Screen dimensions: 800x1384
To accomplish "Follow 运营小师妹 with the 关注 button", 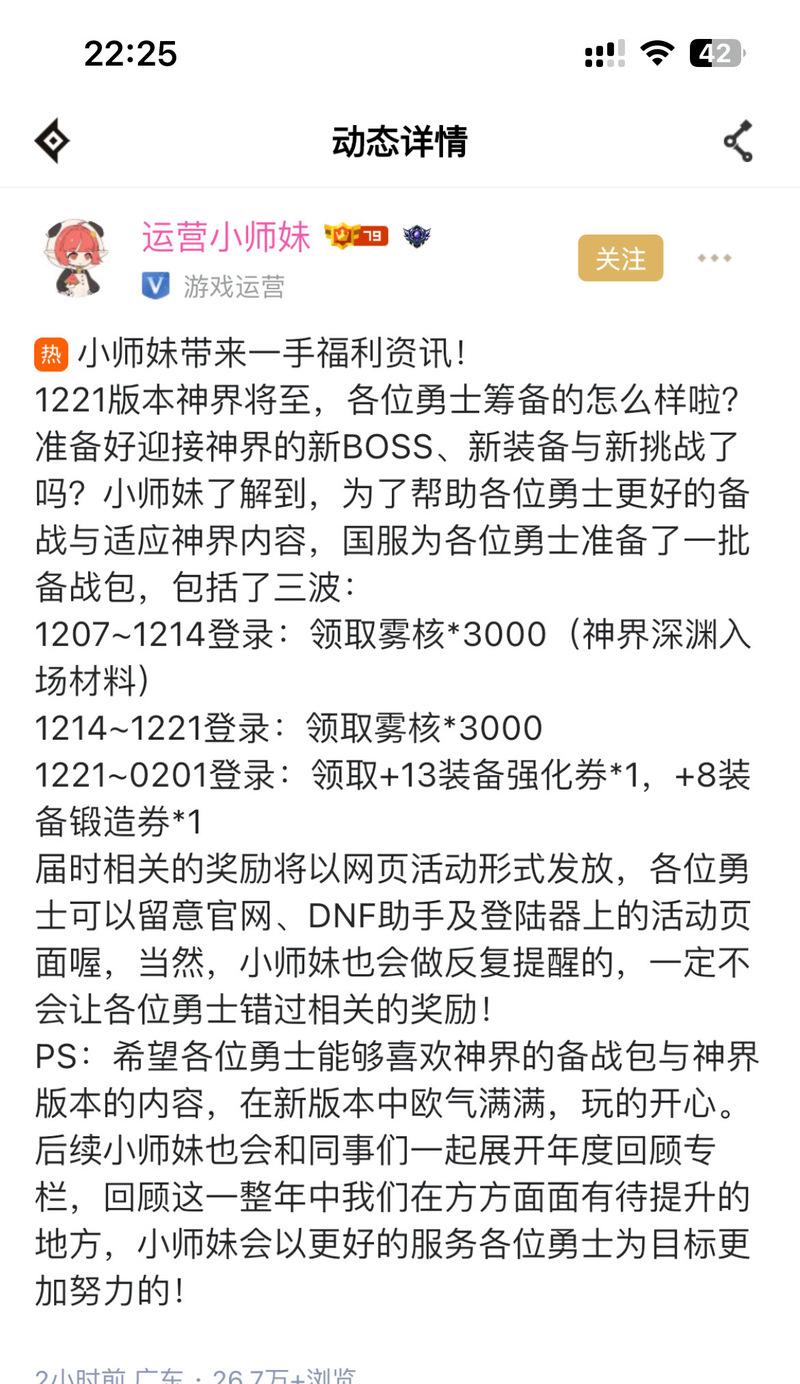I will click(620, 258).
